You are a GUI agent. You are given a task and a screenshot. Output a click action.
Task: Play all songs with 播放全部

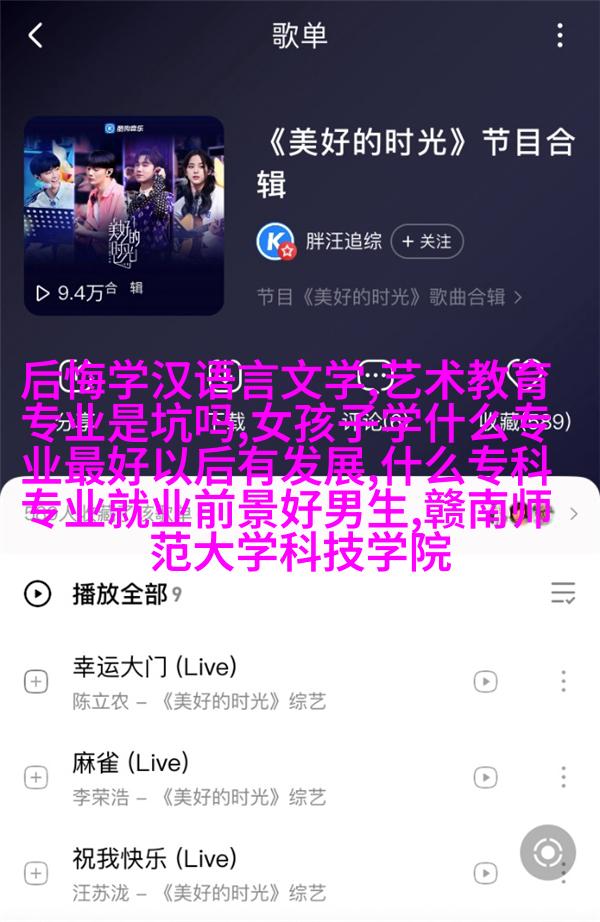[118, 594]
